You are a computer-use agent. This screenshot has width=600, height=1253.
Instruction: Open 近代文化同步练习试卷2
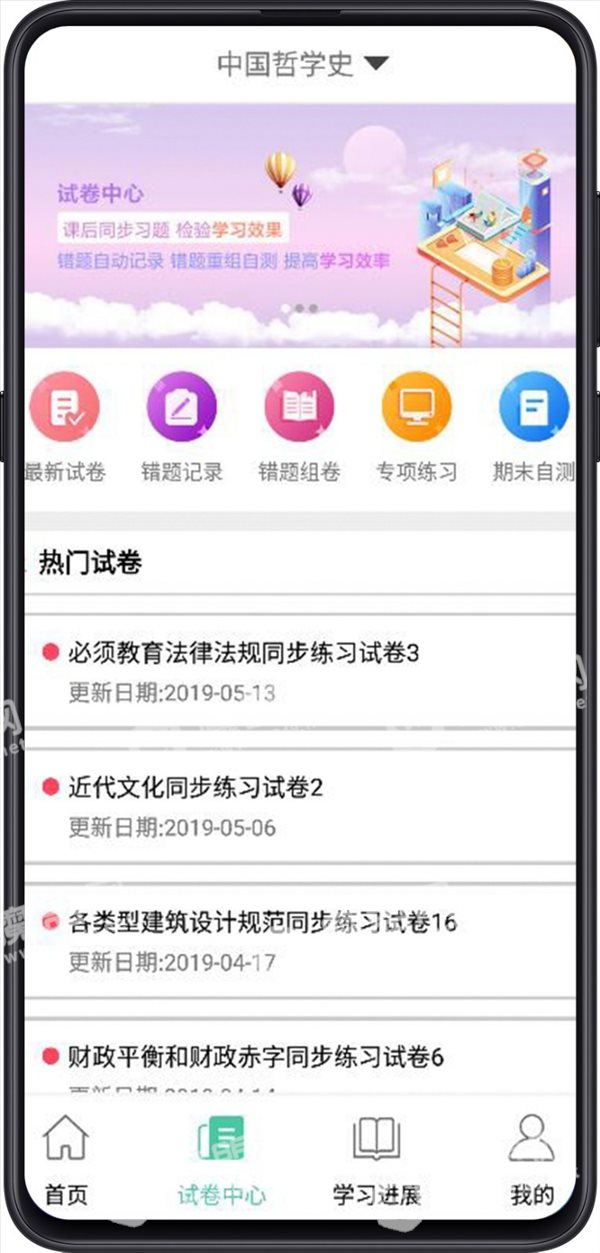coord(300,806)
